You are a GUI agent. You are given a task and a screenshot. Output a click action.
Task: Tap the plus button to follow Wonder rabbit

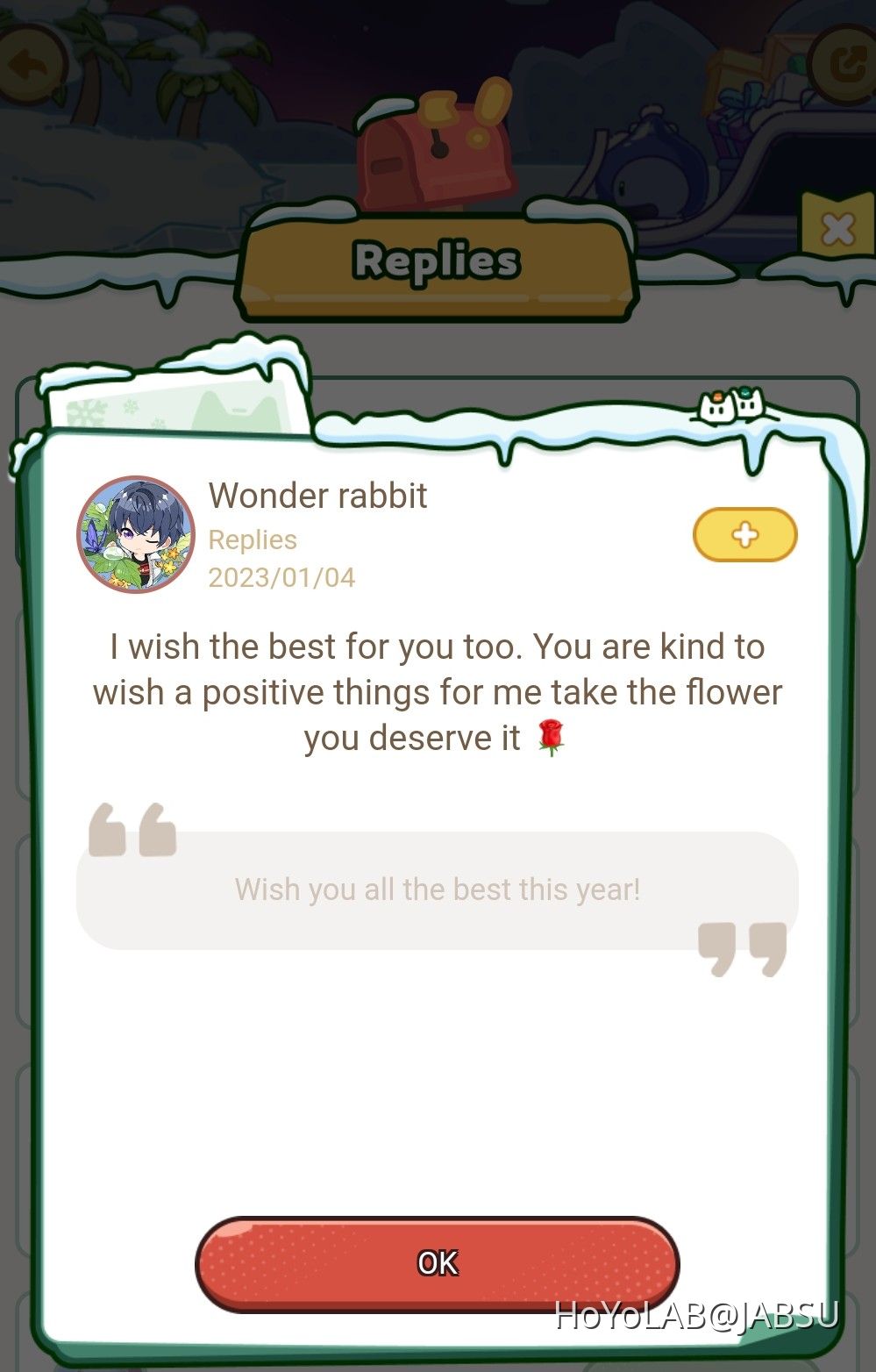pos(744,534)
